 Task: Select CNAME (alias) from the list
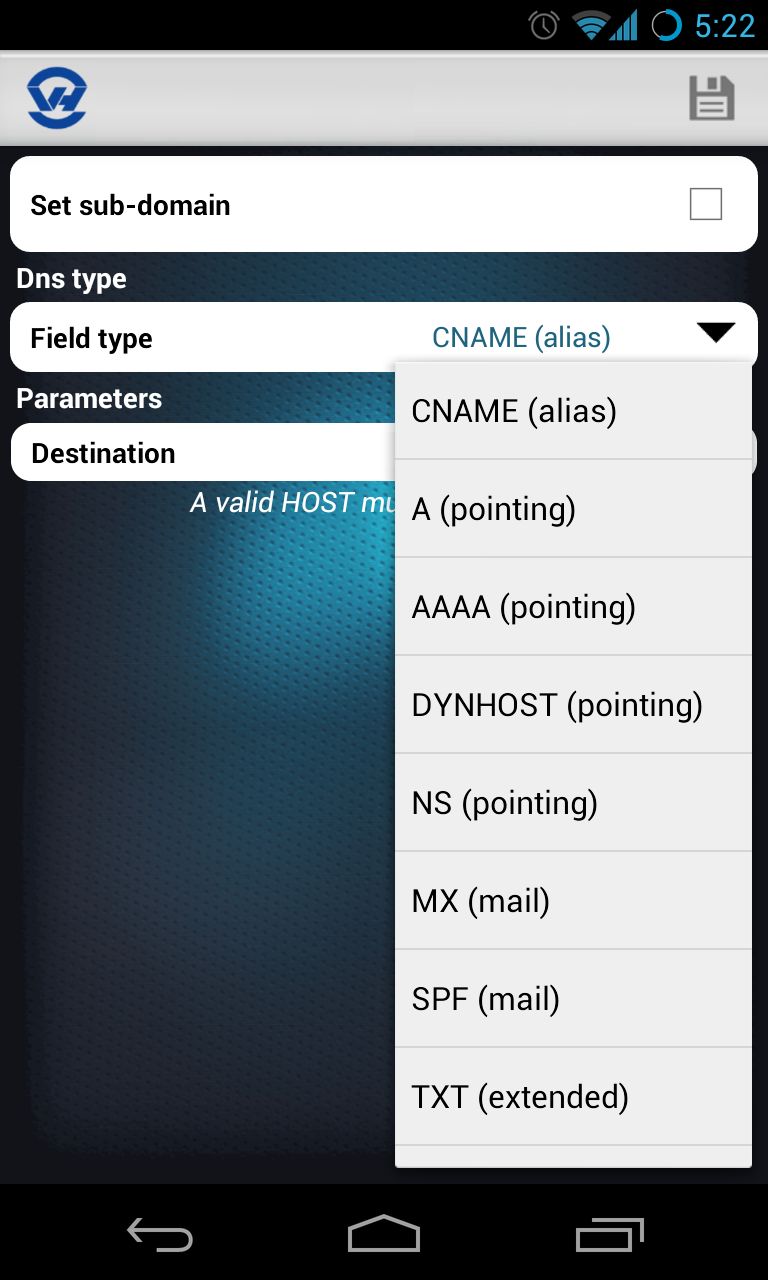[x=573, y=411]
